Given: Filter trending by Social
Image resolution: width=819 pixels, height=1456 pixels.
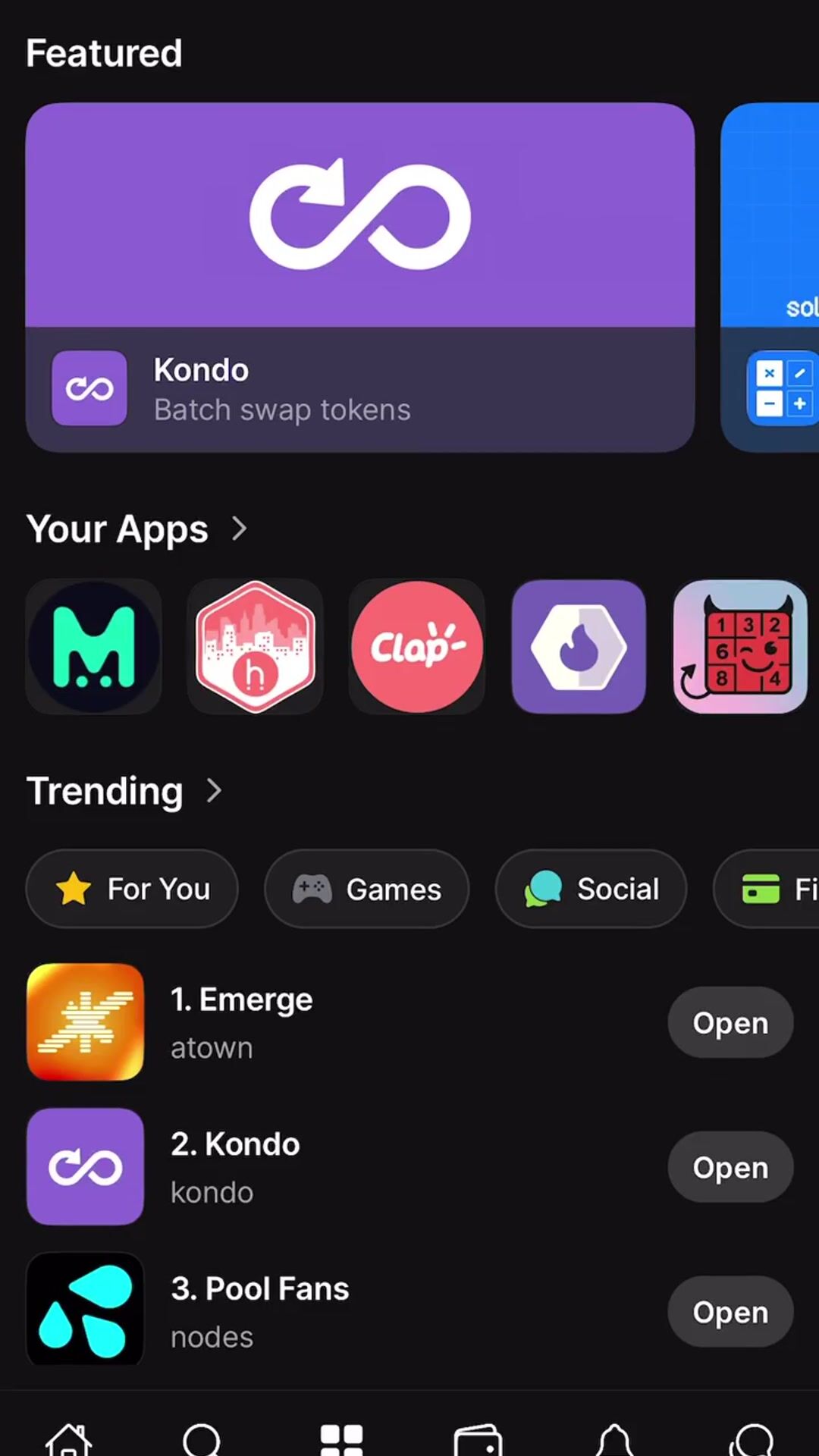Looking at the screenshot, I should pyautogui.click(x=591, y=889).
